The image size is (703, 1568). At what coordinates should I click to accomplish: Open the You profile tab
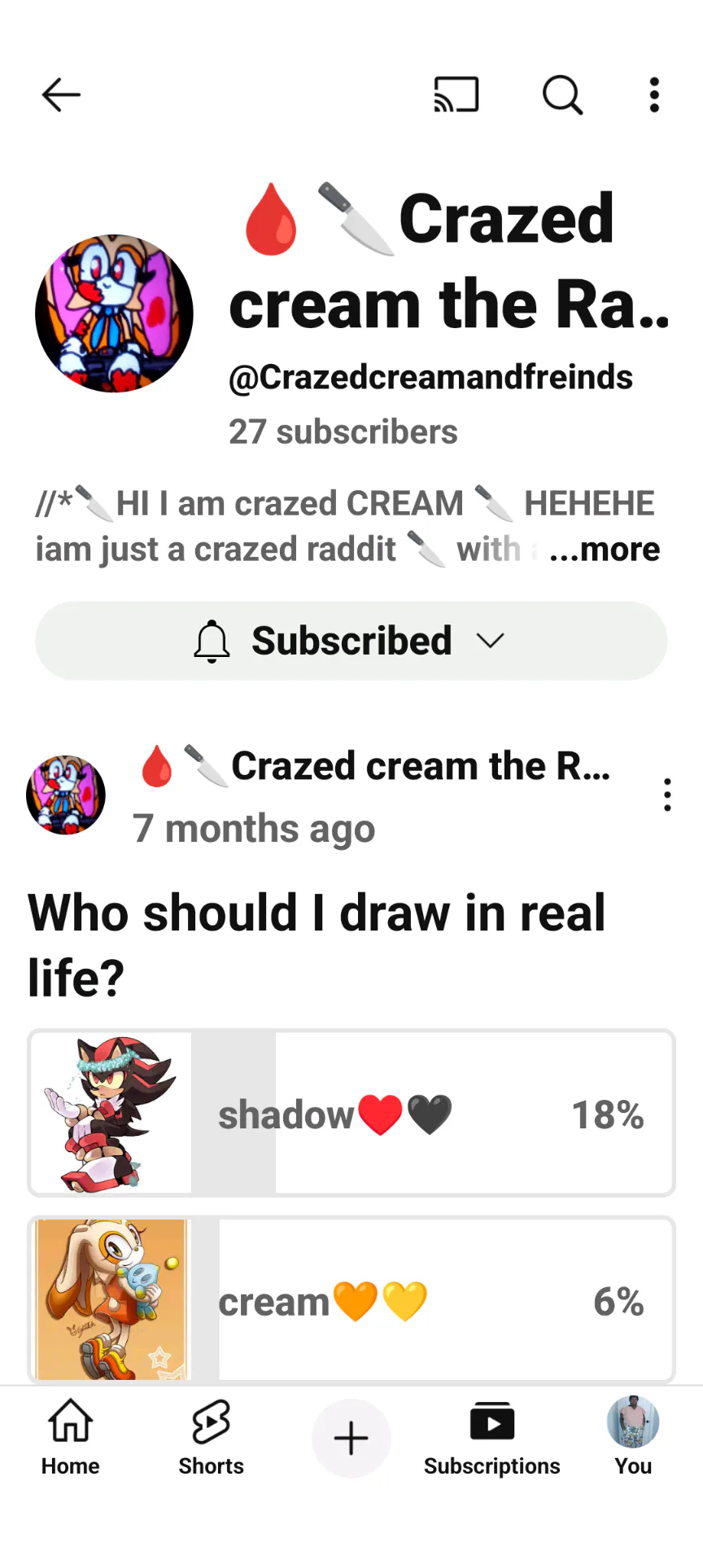pos(633,1439)
